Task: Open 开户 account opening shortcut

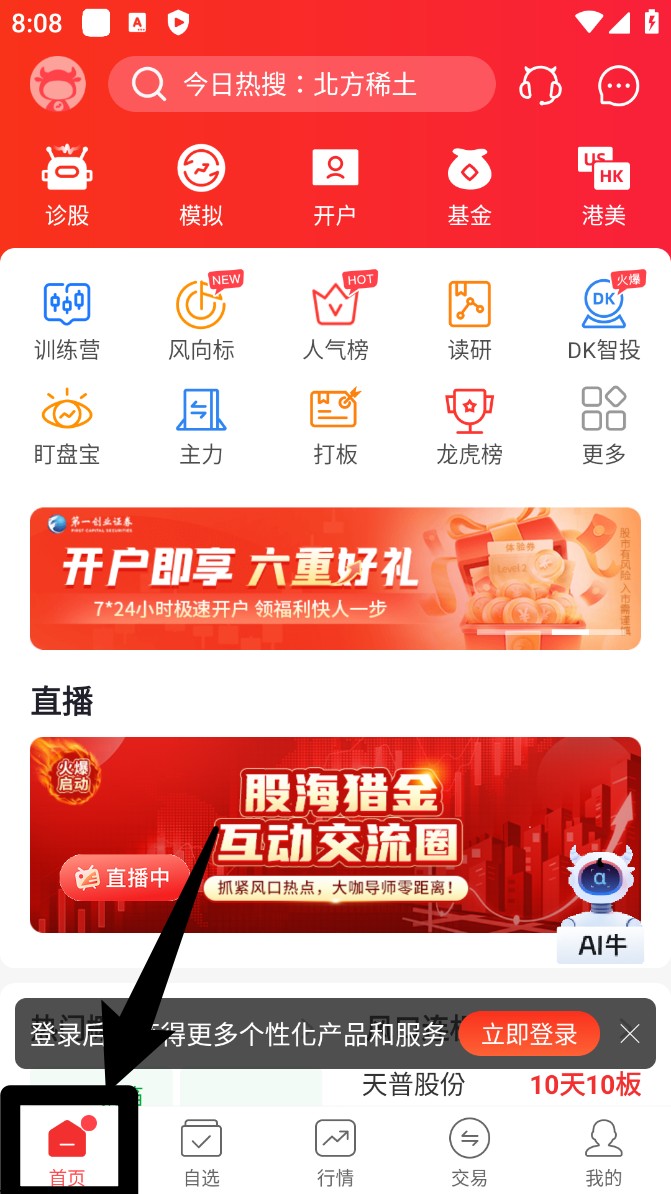Action: pos(335,186)
